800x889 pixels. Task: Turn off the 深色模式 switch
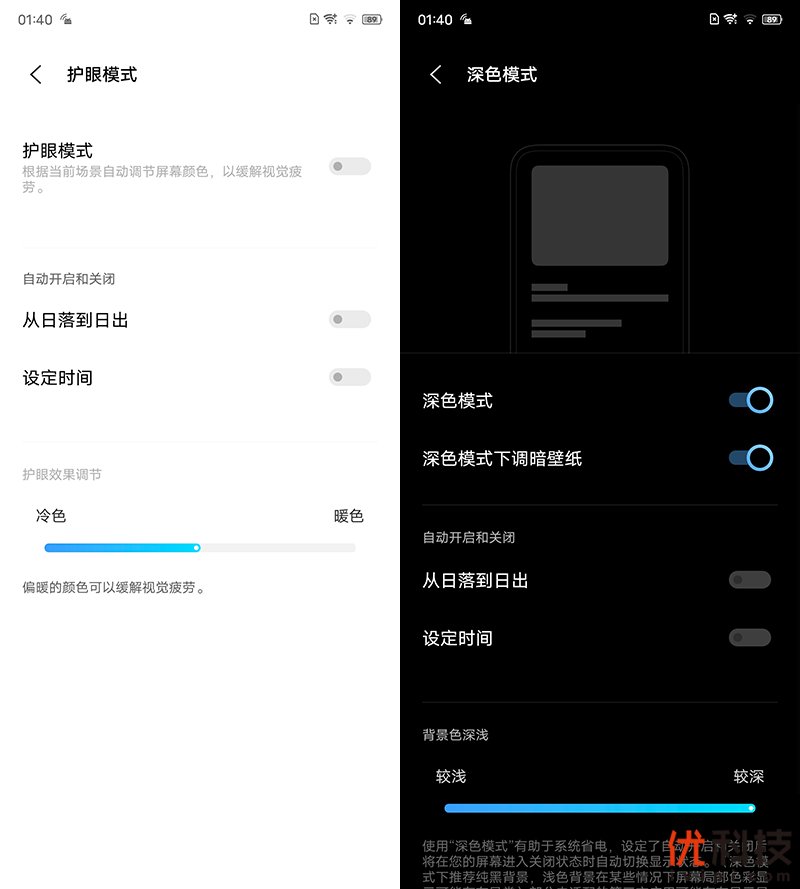coord(750,401)
